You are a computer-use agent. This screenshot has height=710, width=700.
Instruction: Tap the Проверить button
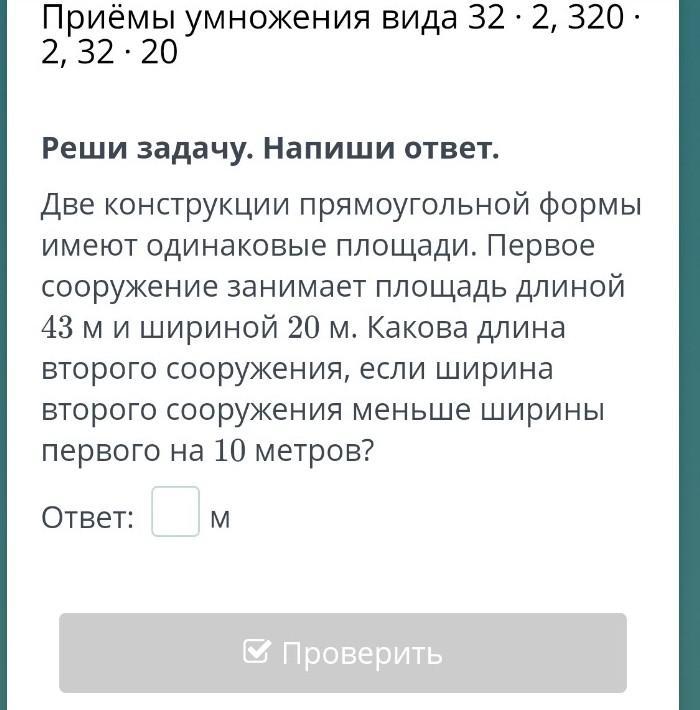343,653
